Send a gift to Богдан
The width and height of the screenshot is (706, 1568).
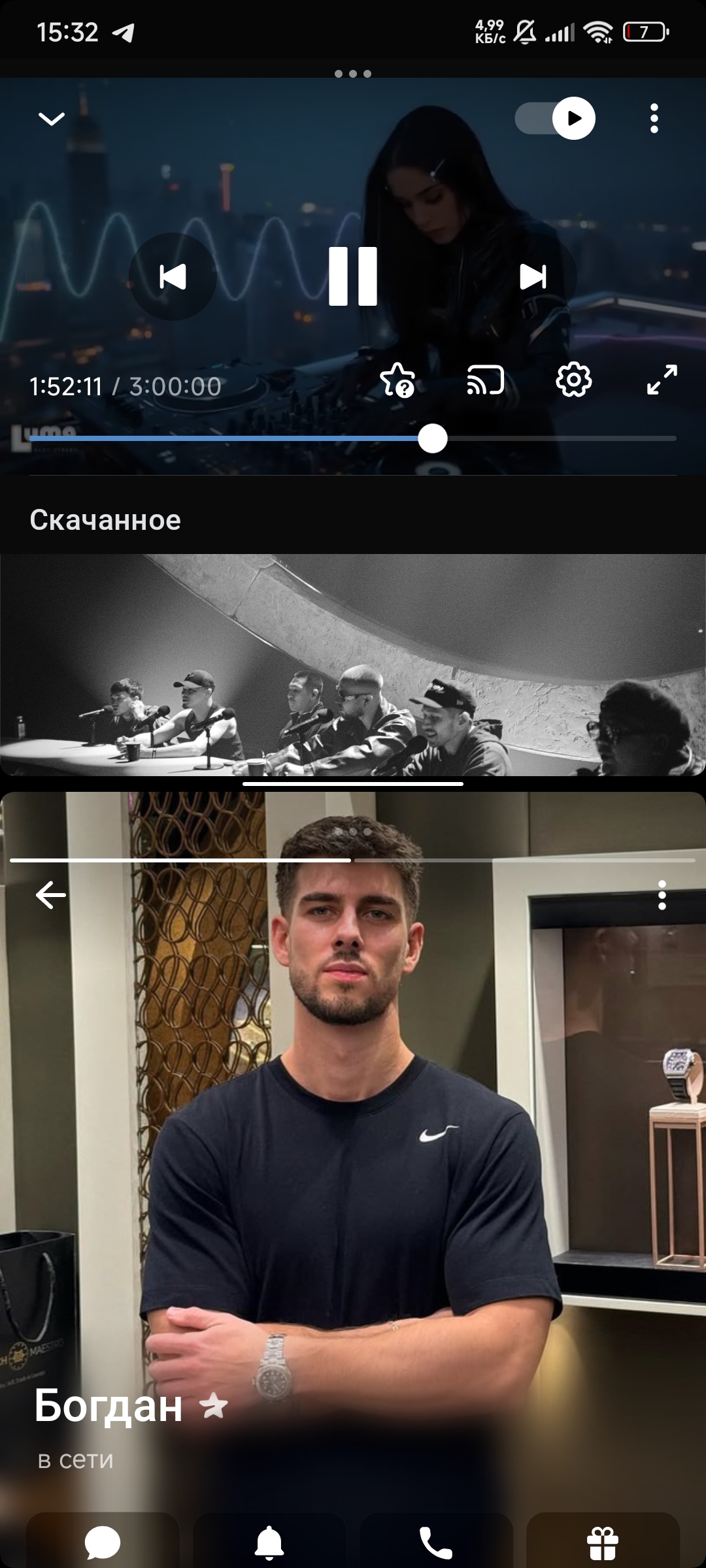point(603,1542)
